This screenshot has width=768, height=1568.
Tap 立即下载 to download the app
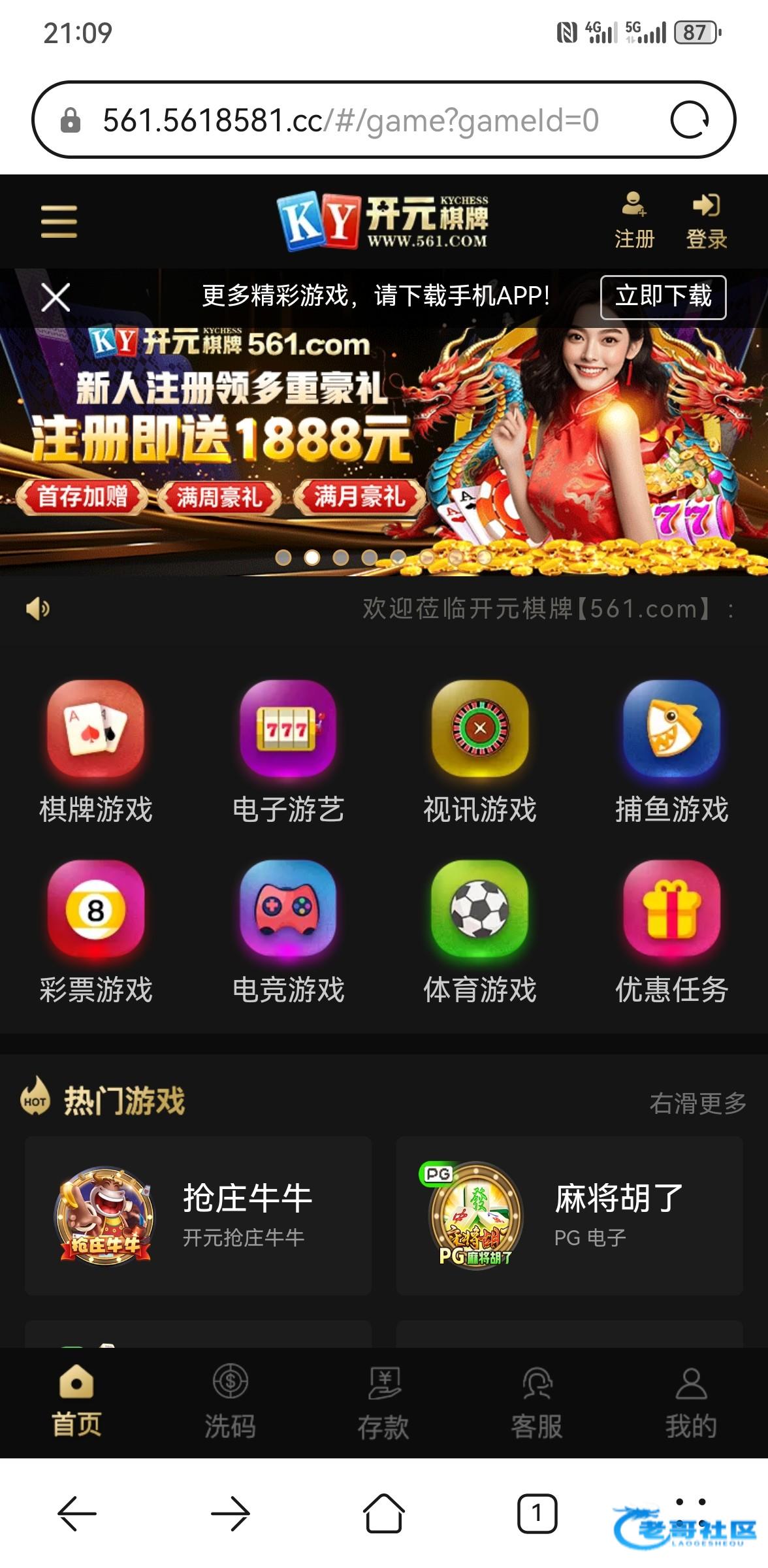coord(663,297)
